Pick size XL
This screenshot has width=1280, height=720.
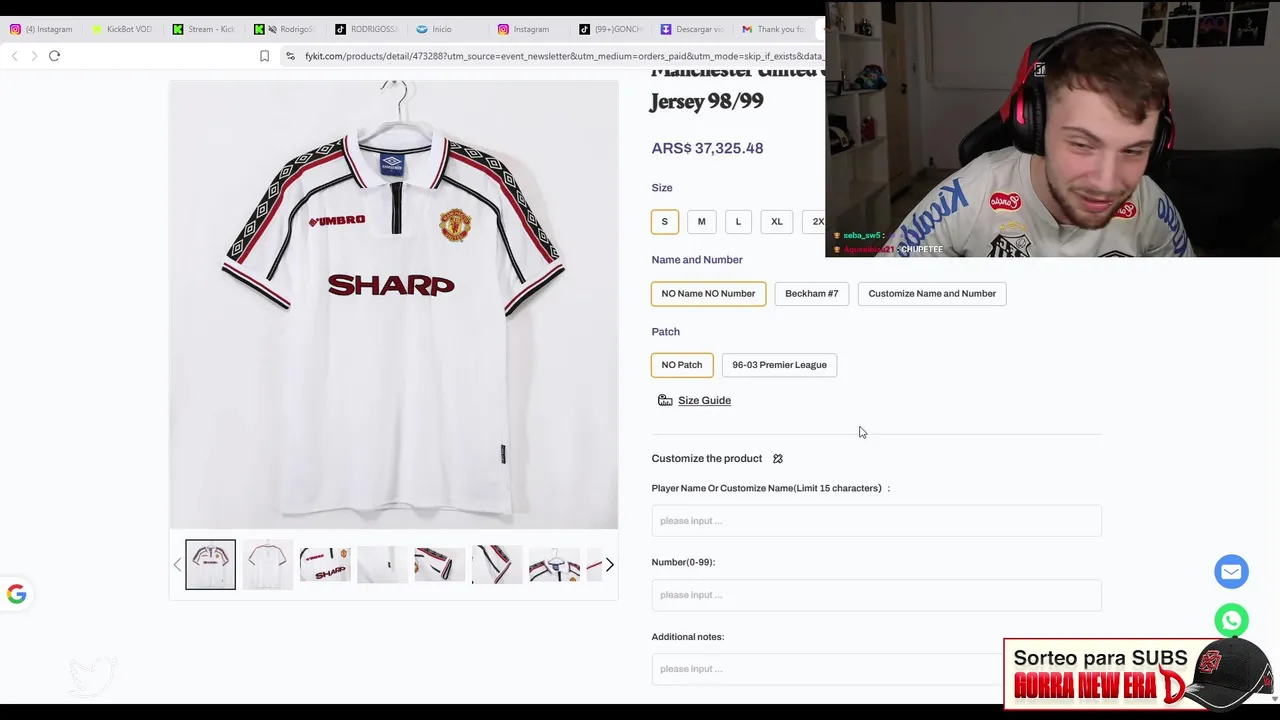click(776, 222)
